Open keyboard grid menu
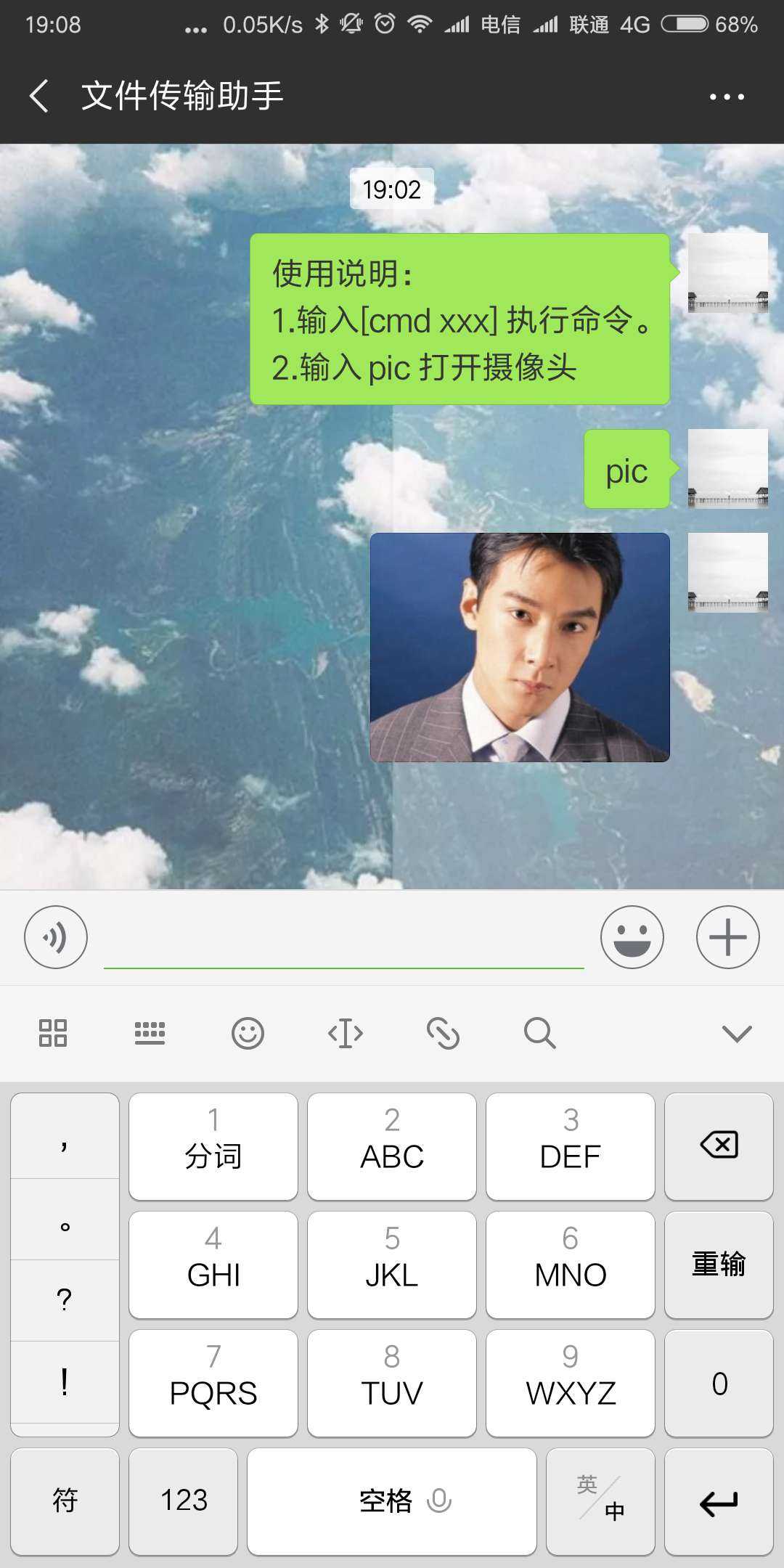Image resolution: width=784 pixels, height=1568 pixels. pos(53,1033)
